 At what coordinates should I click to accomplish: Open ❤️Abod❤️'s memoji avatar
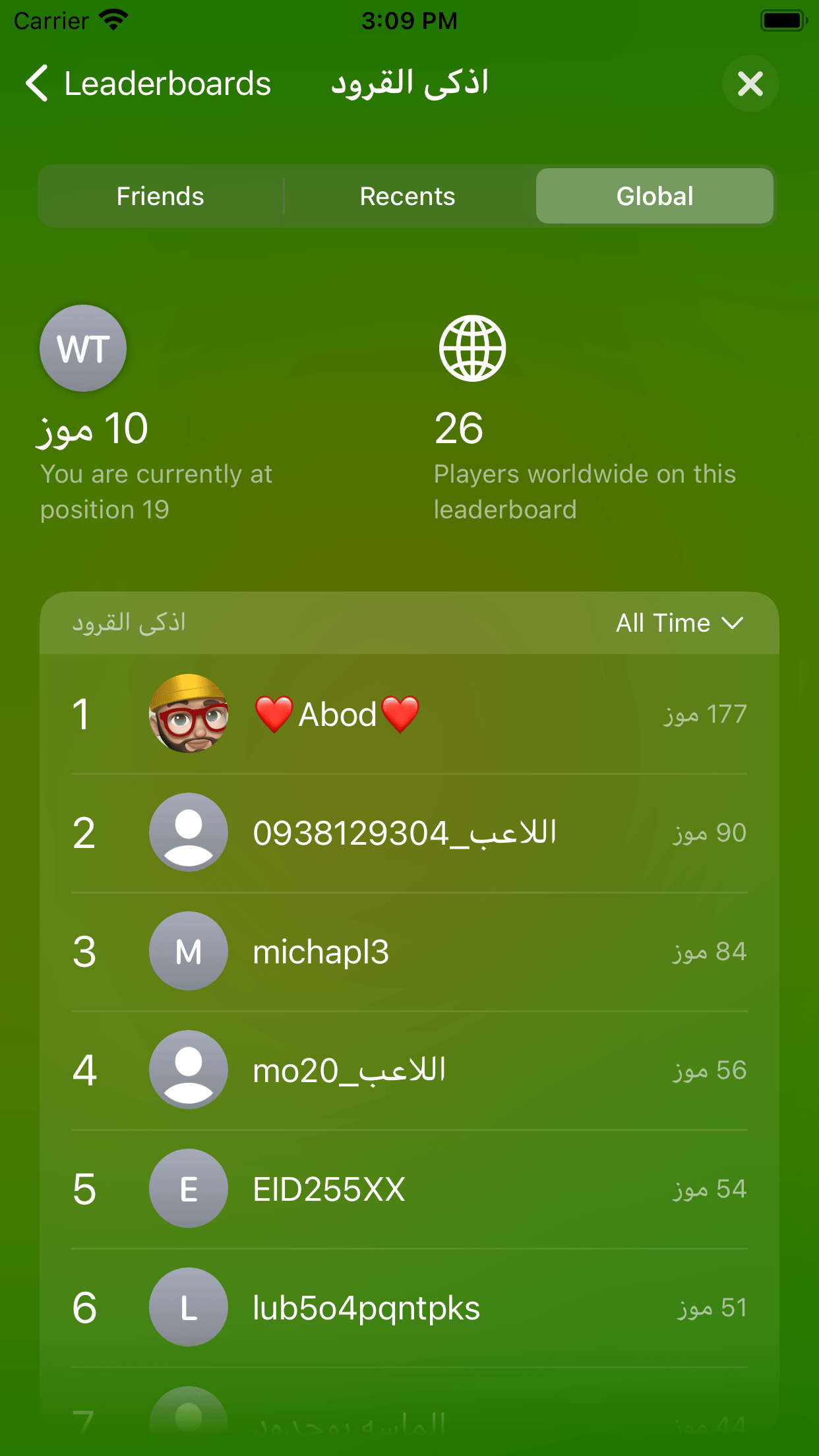tap(189, 714)
